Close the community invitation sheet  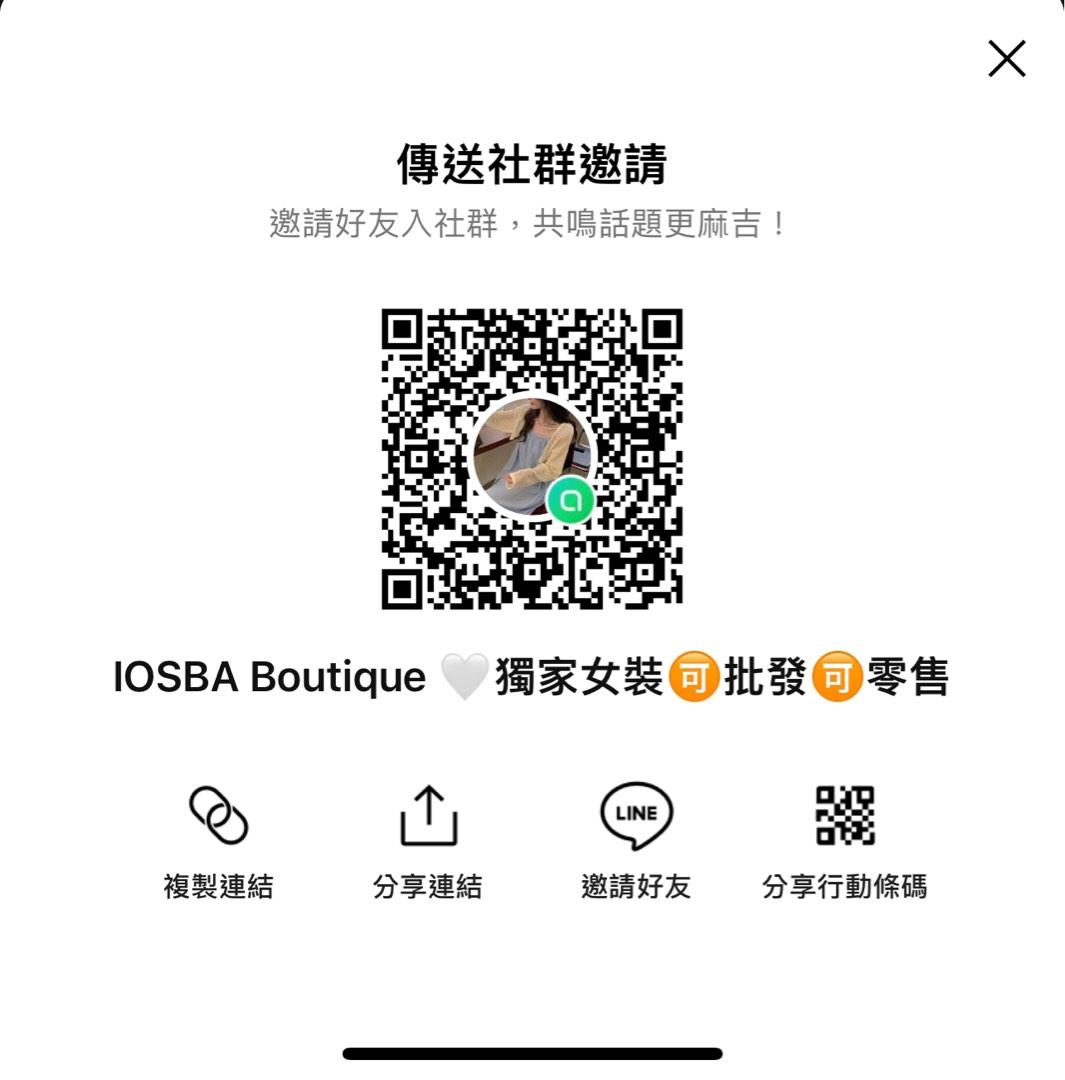click(x=1006, y=59)
